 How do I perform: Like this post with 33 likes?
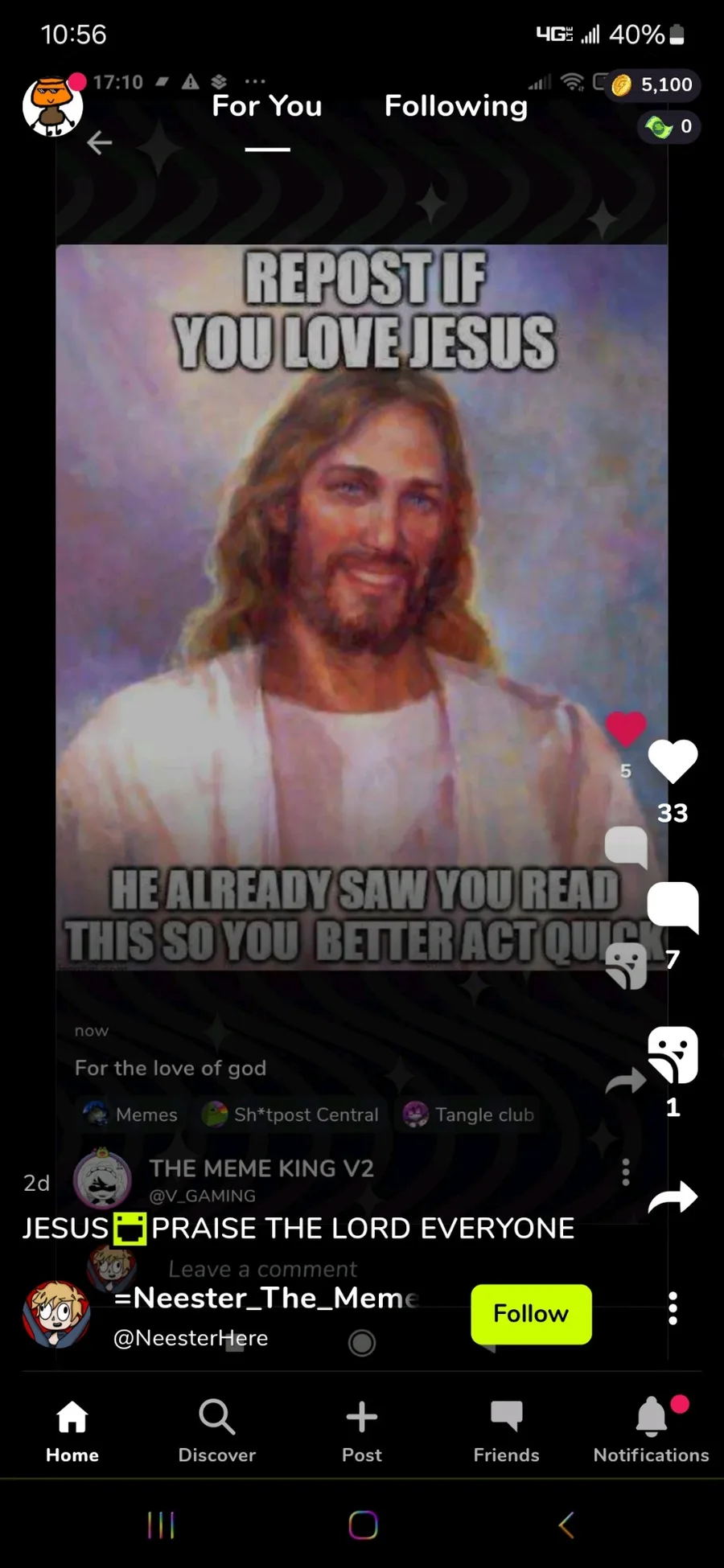[x=673, y=761]
